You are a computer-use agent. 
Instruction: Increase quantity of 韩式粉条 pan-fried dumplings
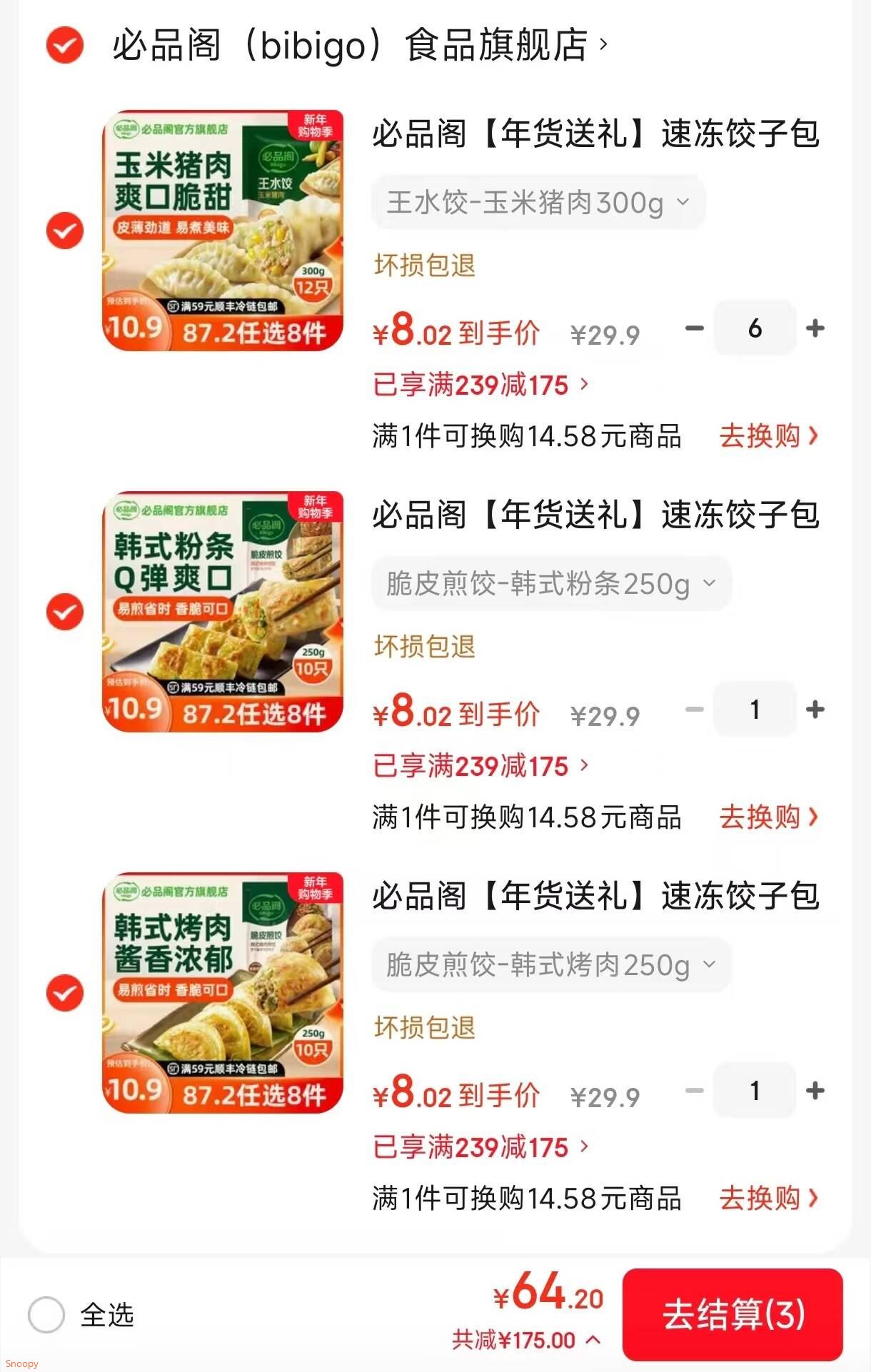[813, 710]
